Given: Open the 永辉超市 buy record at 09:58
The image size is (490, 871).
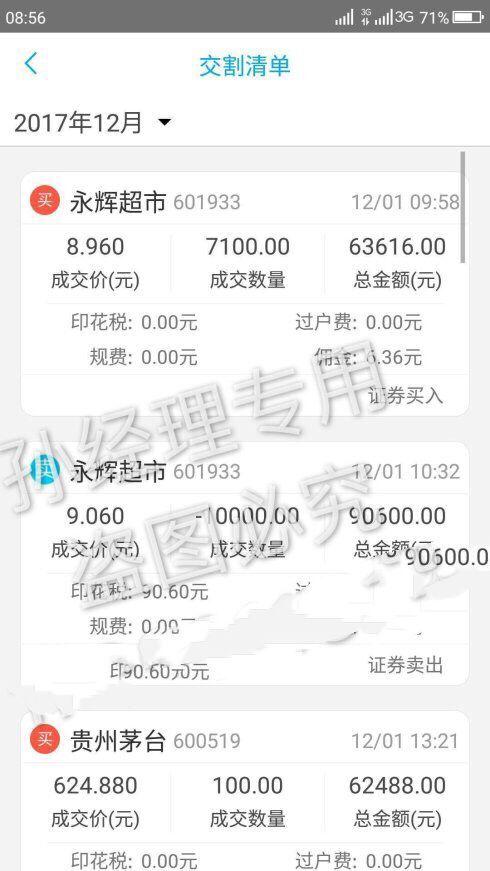Looking at the screenshot, I should coord(244,294).
